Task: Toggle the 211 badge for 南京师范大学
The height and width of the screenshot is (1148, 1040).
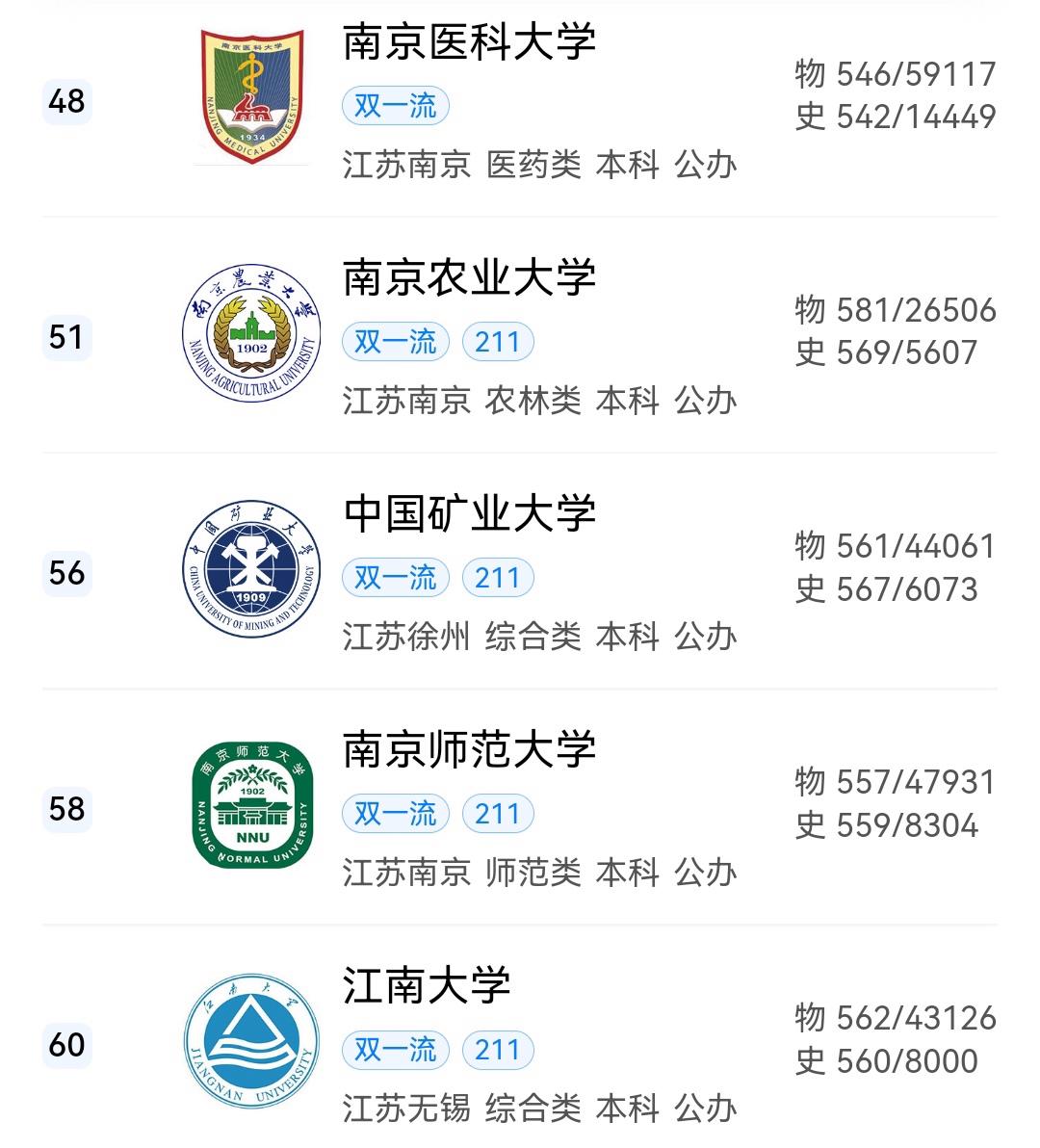Action: tap(498, 814)
